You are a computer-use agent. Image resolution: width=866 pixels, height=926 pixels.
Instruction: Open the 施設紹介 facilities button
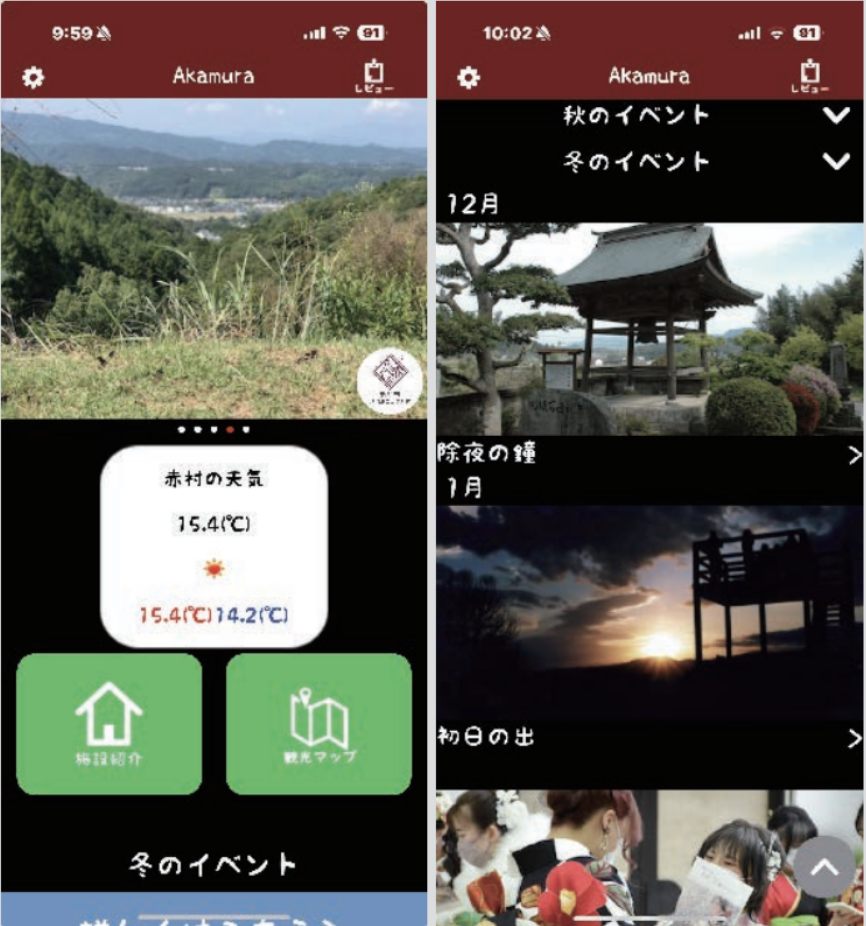[x=109, y=723]
